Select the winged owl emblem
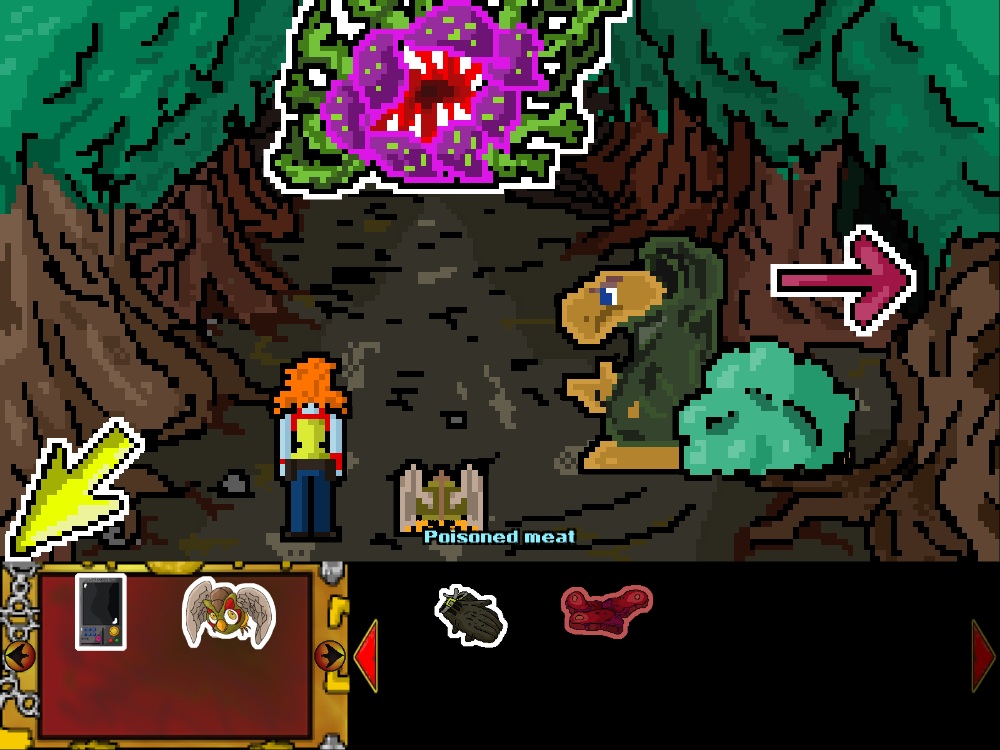Image resolution: width=1000 pixels, height=750 pixels. [228, 612]
